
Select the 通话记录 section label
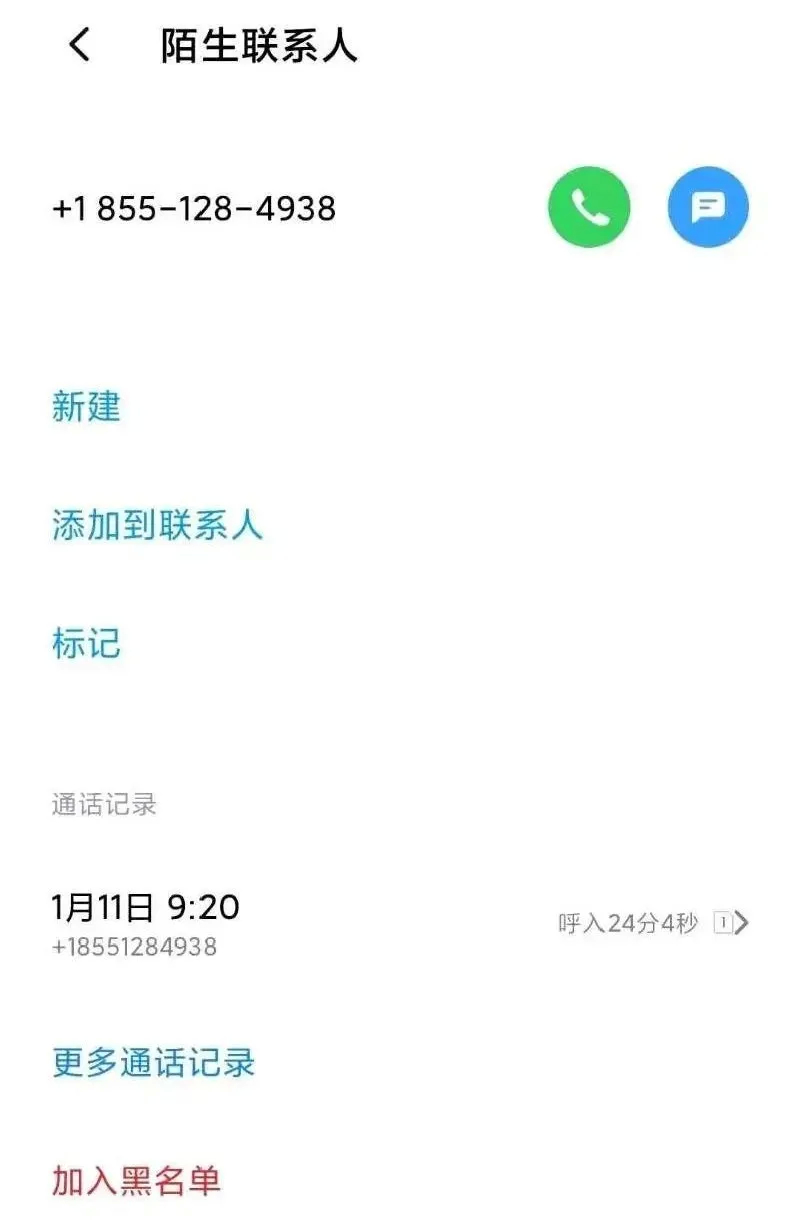105,805
